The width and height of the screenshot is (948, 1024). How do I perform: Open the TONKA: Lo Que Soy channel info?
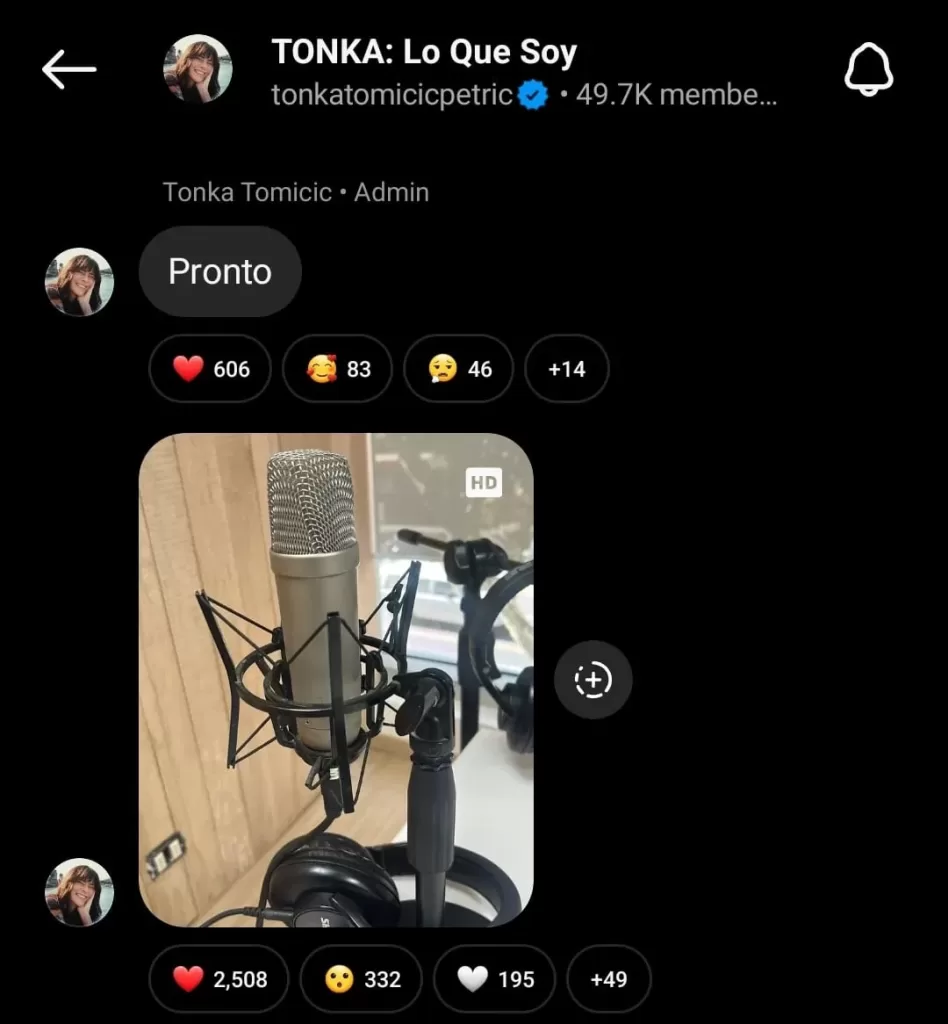tap(423, 54)
